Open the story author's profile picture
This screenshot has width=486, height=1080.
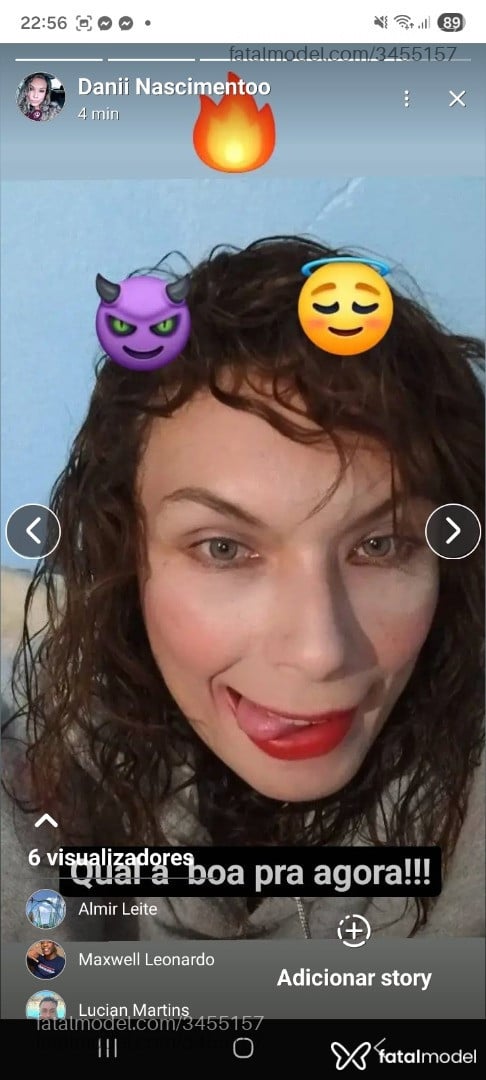pyautogui.click(x=41, y=97)
